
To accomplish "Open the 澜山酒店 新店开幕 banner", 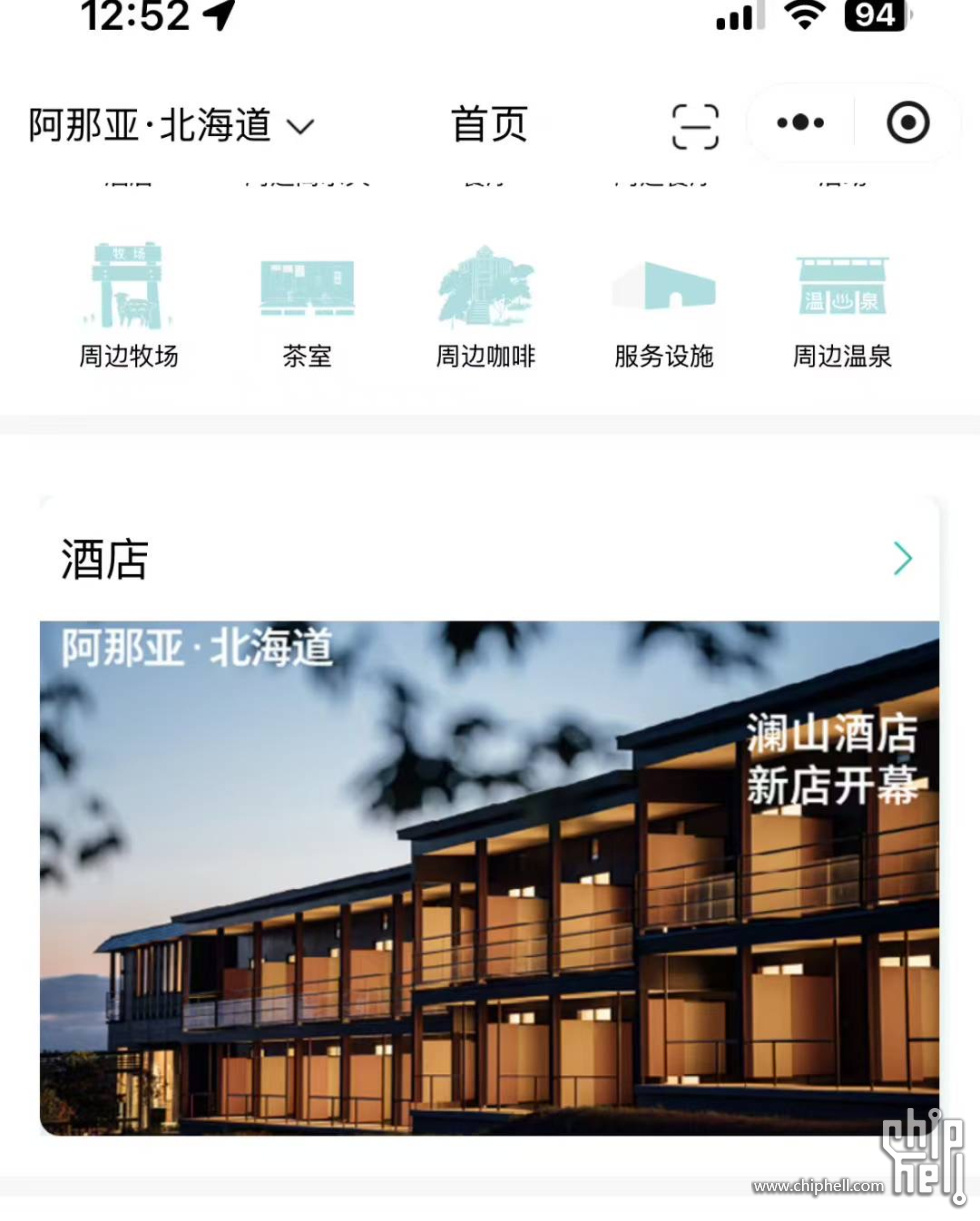I will point(489,877).
